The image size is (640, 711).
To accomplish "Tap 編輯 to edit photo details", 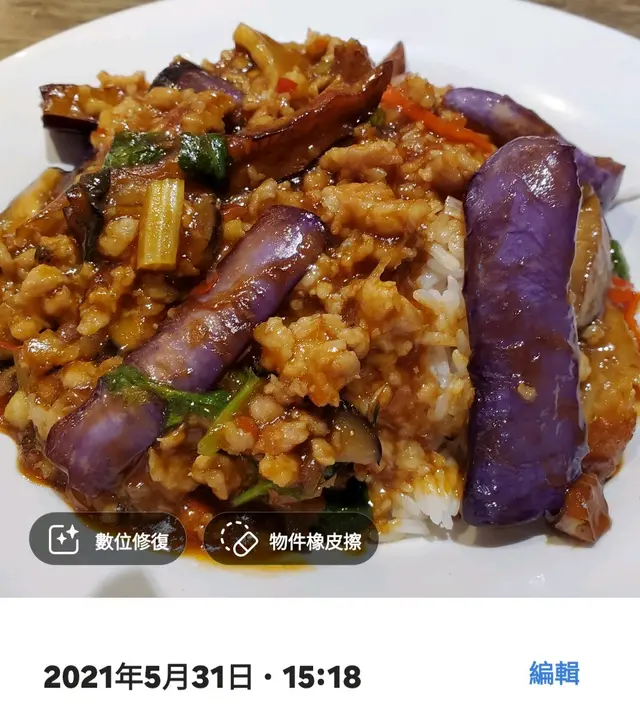I will (x=554, y=674).
